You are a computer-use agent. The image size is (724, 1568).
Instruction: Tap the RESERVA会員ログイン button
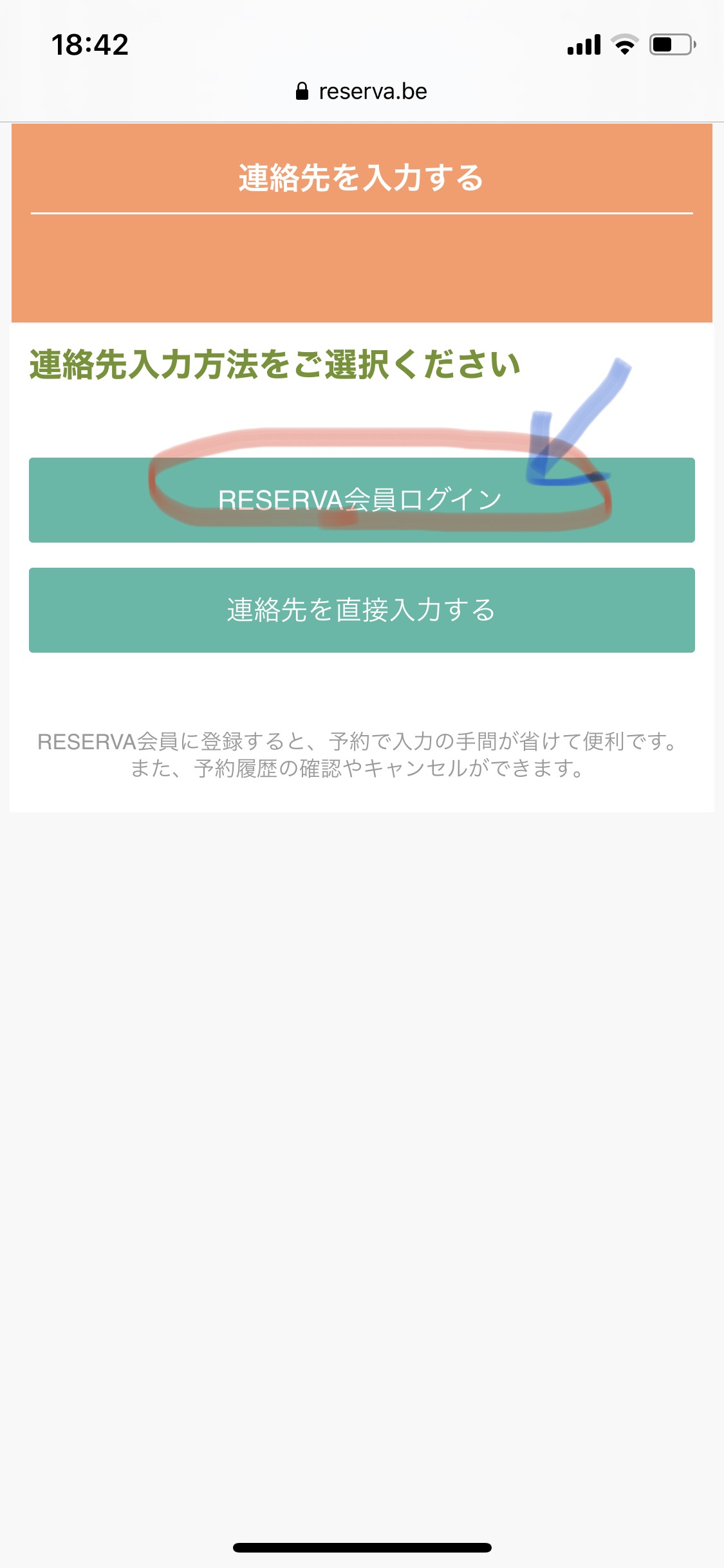tap(362, 500)
